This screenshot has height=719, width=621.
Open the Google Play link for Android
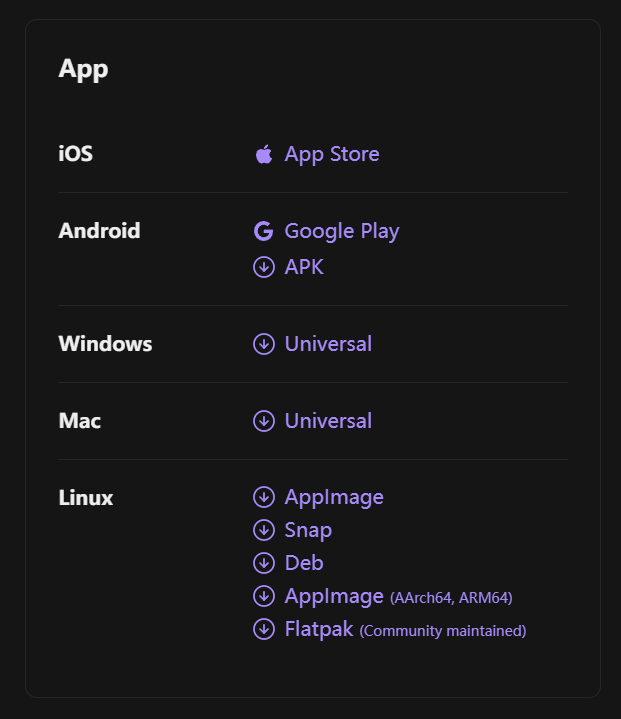pos(341,231)
